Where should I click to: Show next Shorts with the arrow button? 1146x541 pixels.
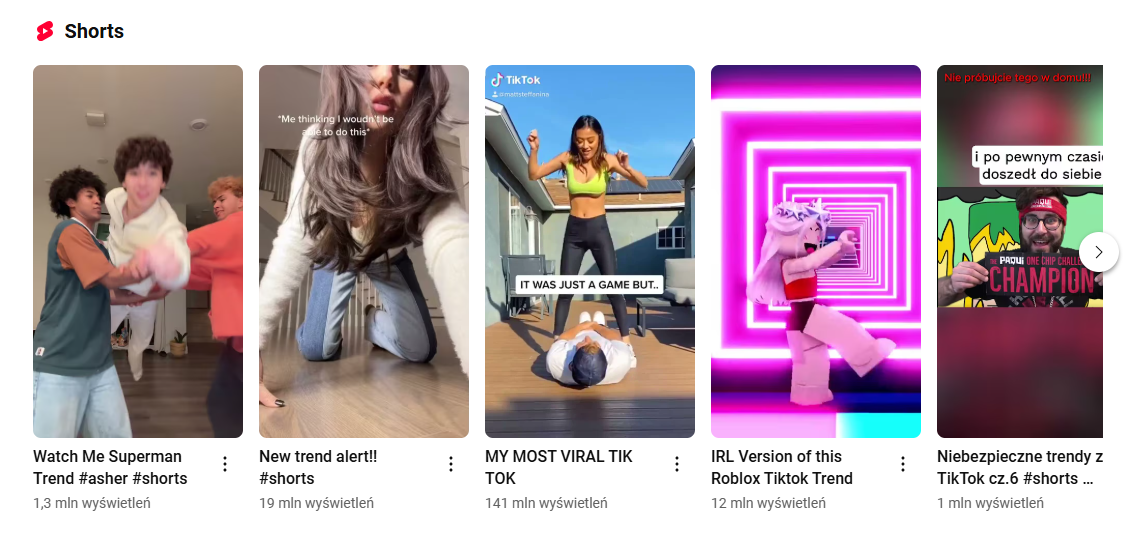1099,252
